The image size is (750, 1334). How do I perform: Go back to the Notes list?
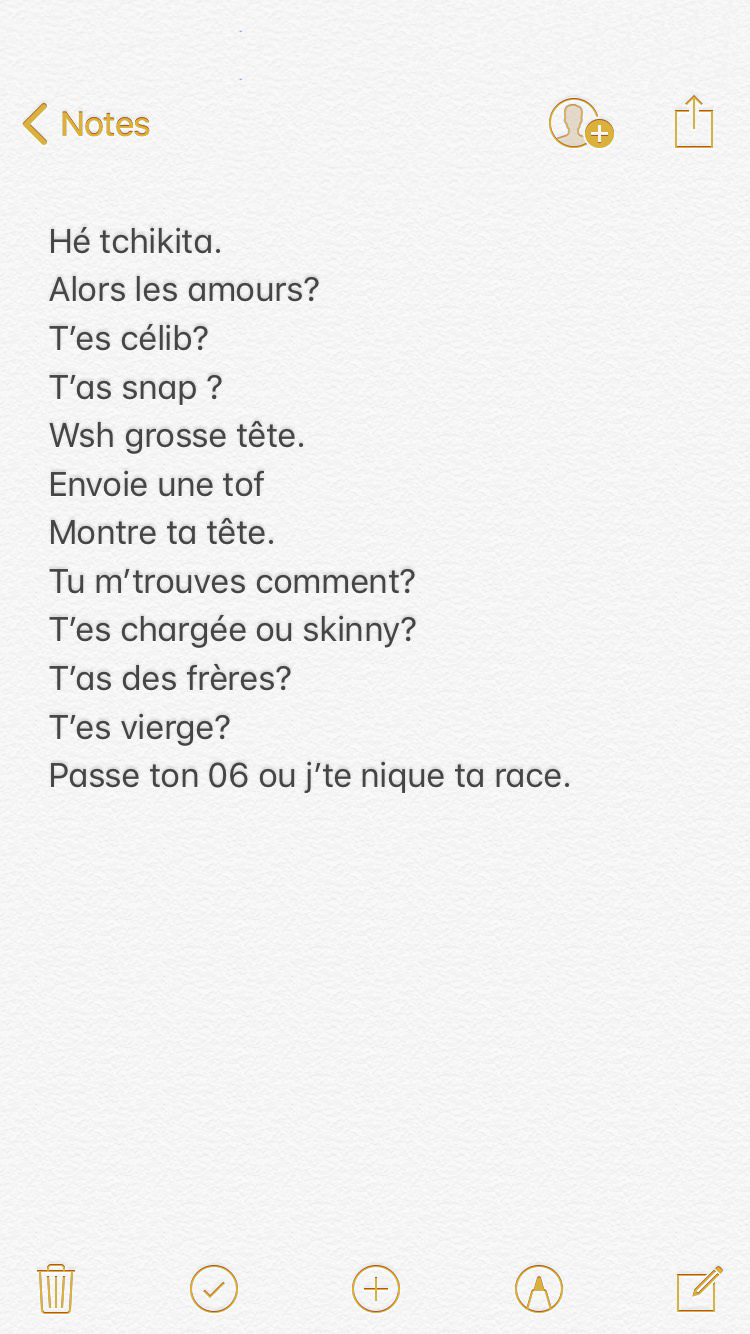tap(86, 124)
